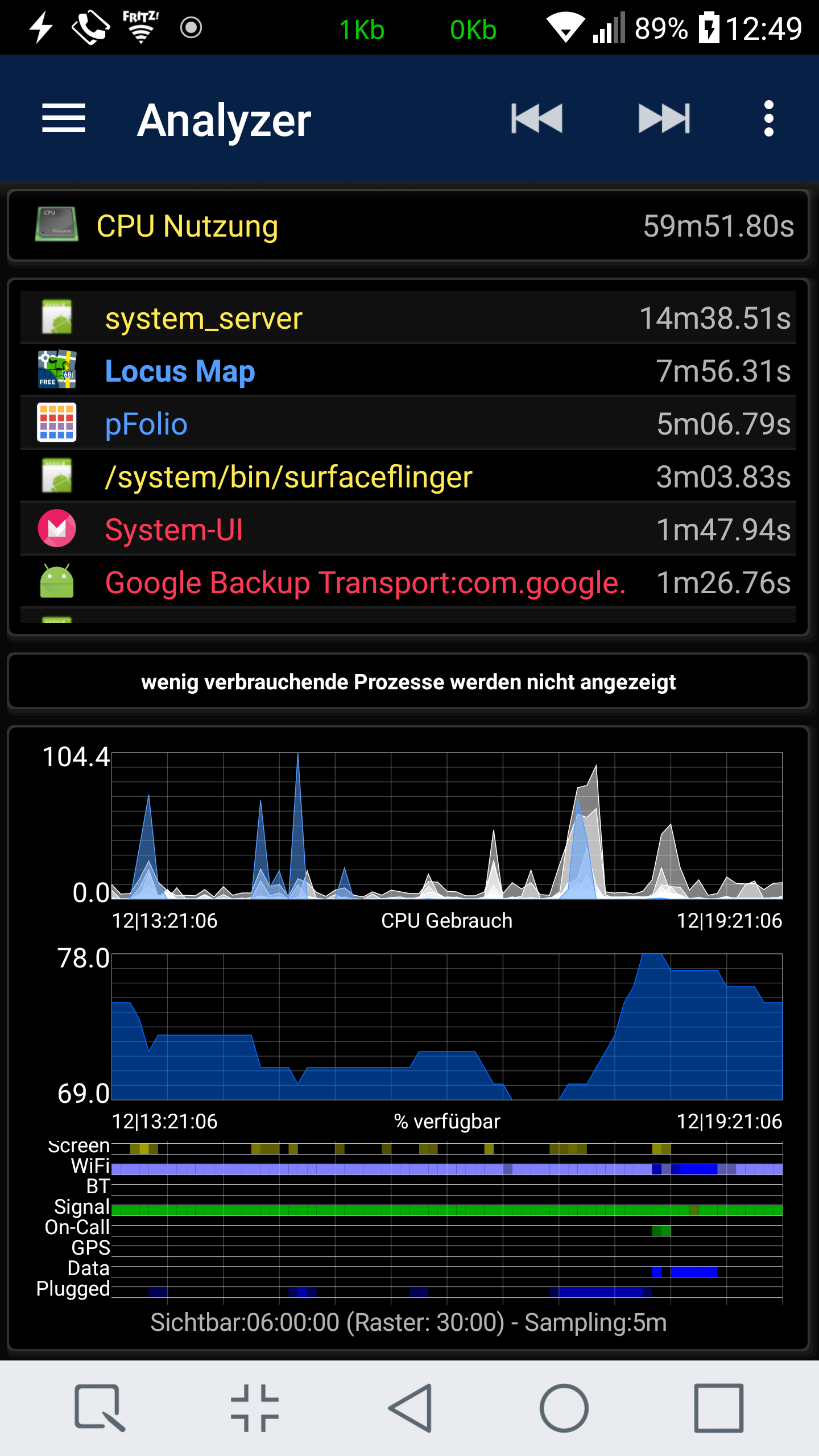The width and height of the screenshot is (819, 1456).
Task: Open pFolio process details
Action: (408, 424)
